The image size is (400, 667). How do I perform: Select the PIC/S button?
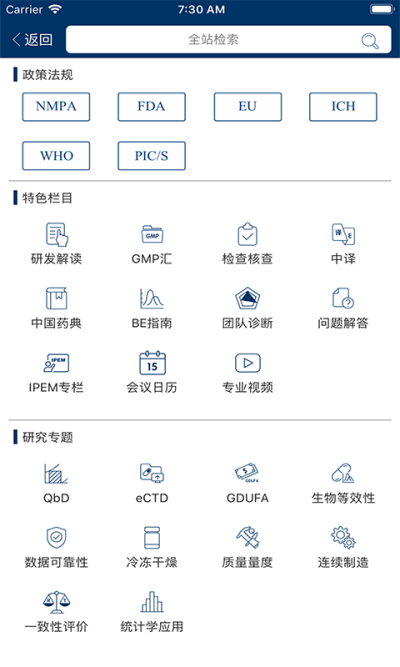pos(151,156)
